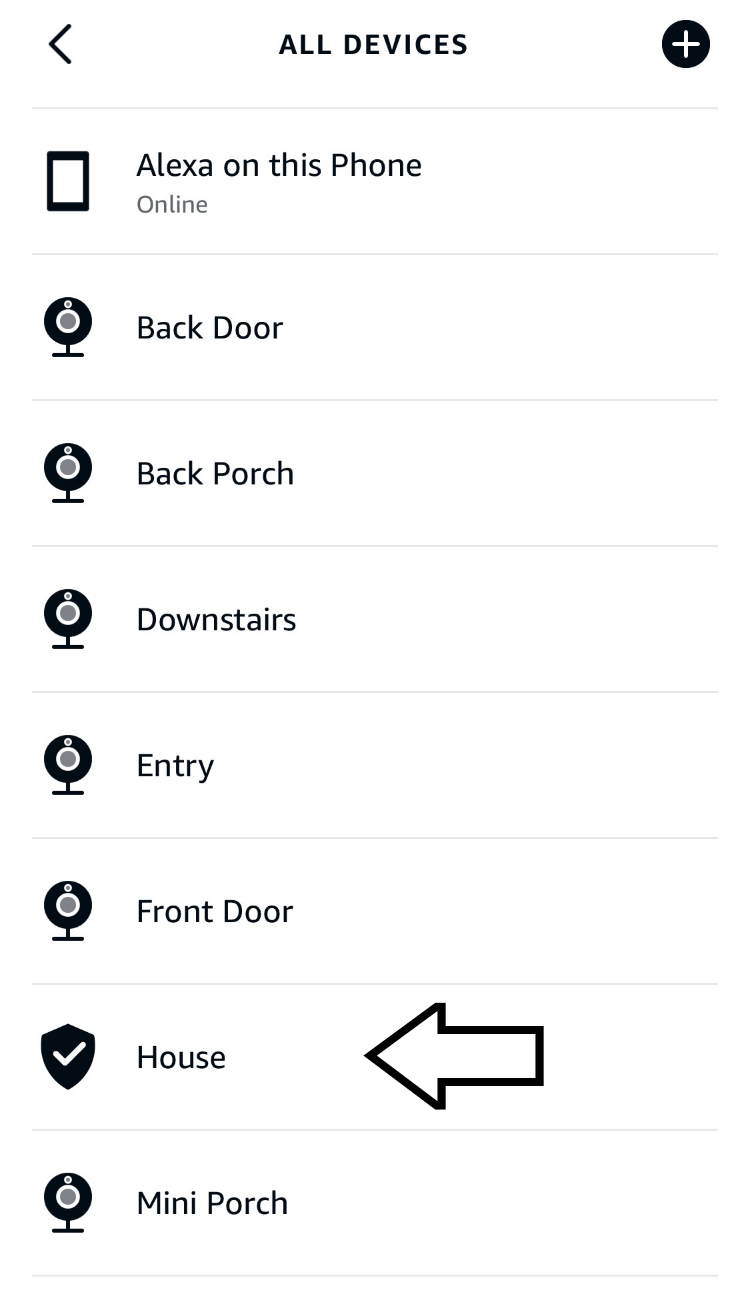Add a new device with the plus icon

point(685,45)
